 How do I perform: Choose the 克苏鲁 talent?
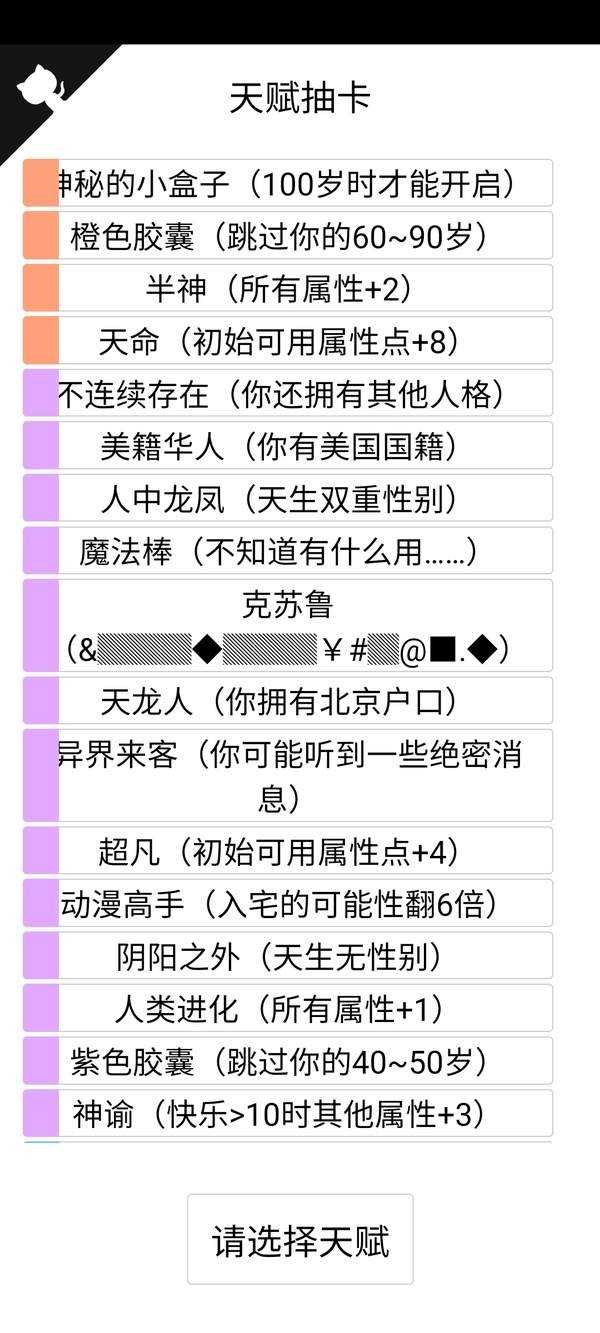point(288,625)
